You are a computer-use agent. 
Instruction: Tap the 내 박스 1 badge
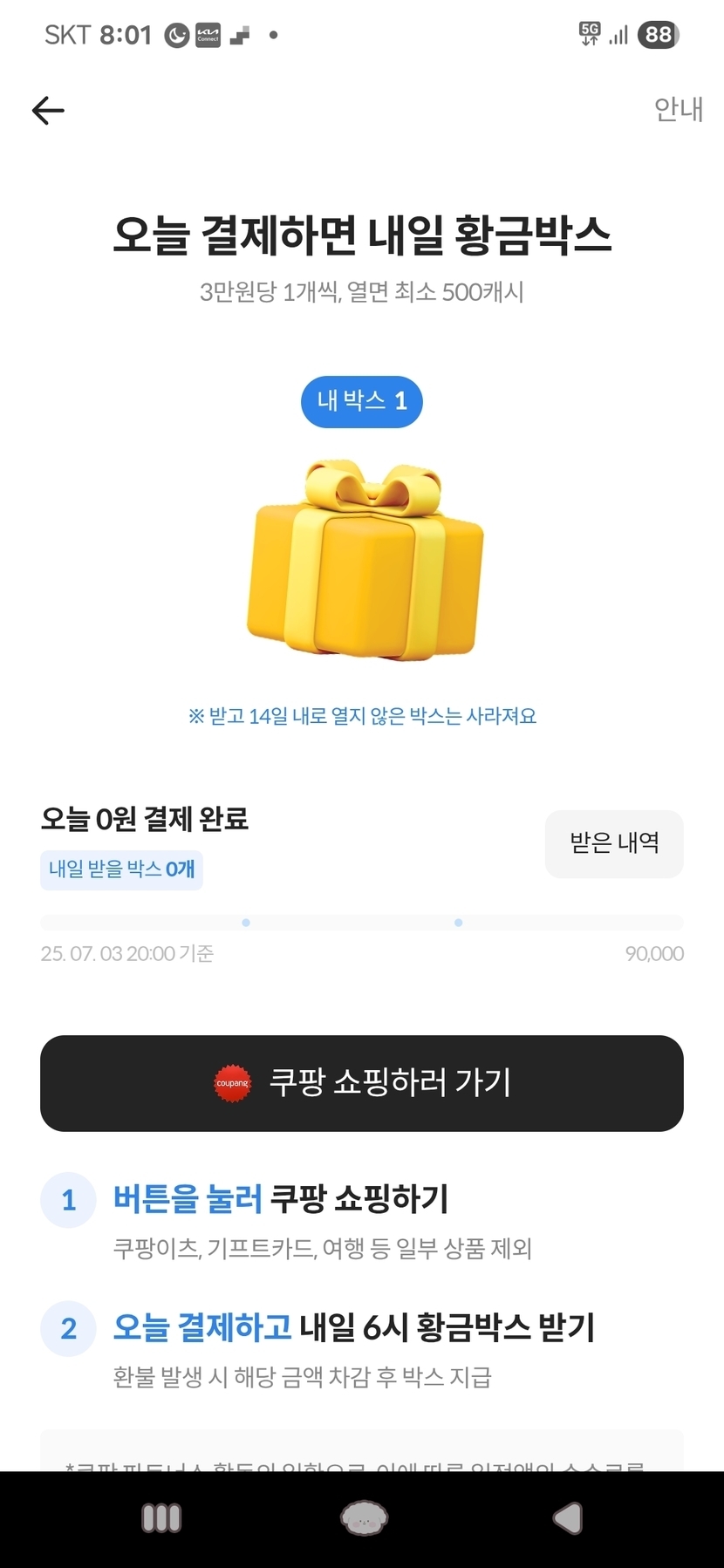[362, 401]
